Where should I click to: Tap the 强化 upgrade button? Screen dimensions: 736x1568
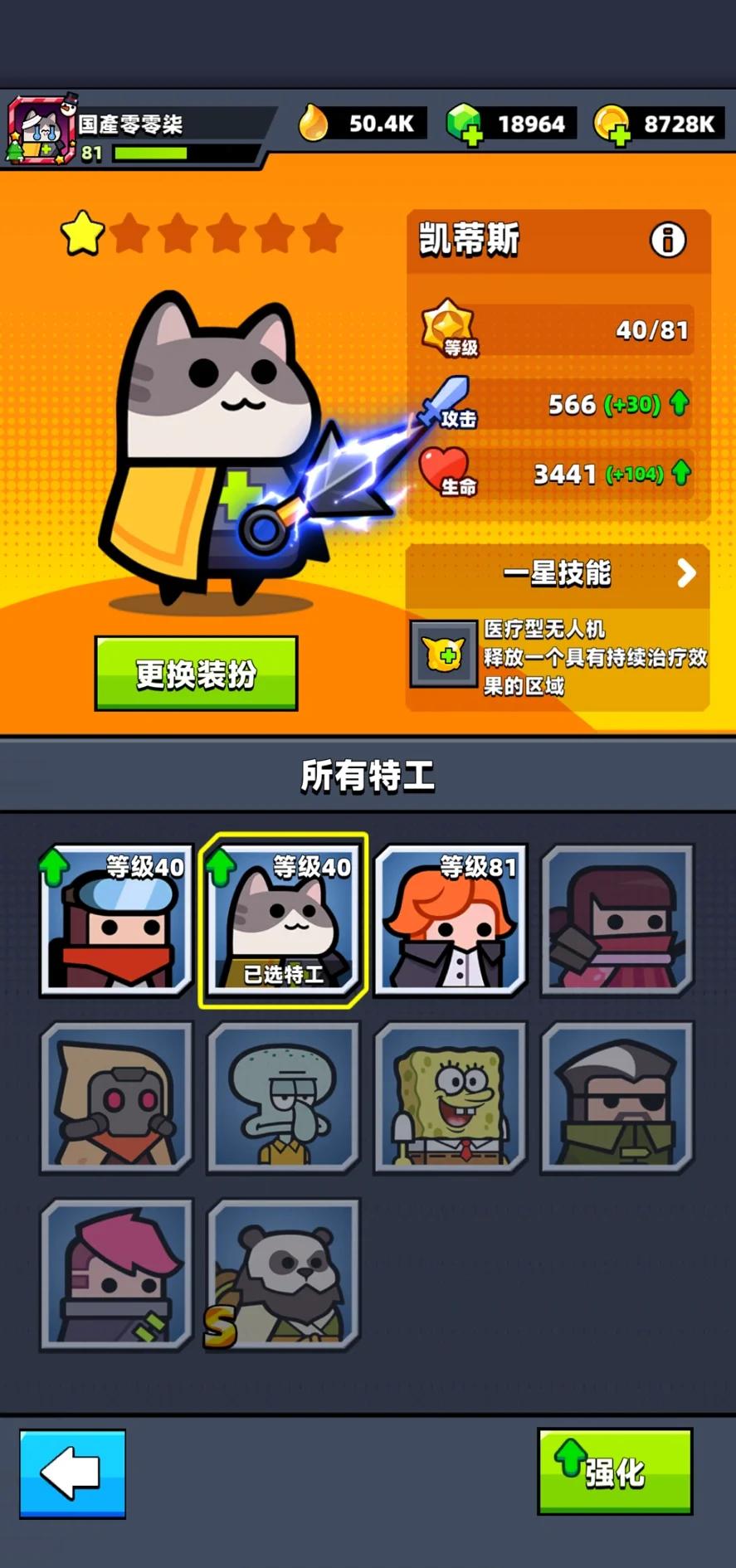click(x=614, y=1471)
